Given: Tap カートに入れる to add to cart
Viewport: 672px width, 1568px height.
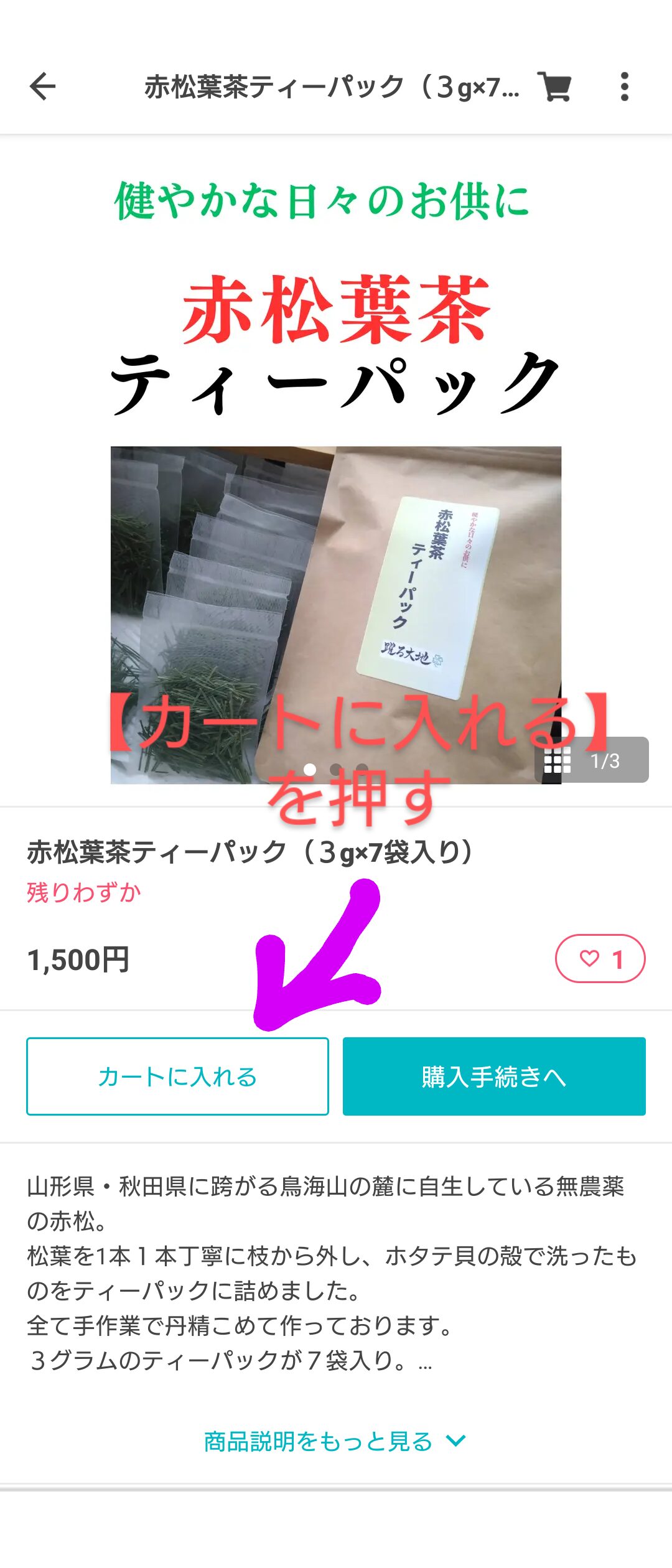Looking at the screenshot, I should click(177, 1076).
